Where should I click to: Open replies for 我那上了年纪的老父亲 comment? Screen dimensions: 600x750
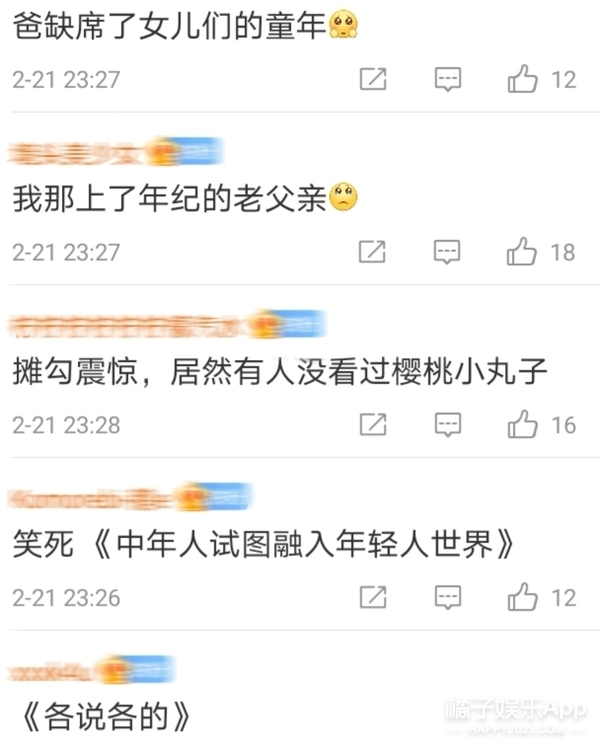coord(447,252)
